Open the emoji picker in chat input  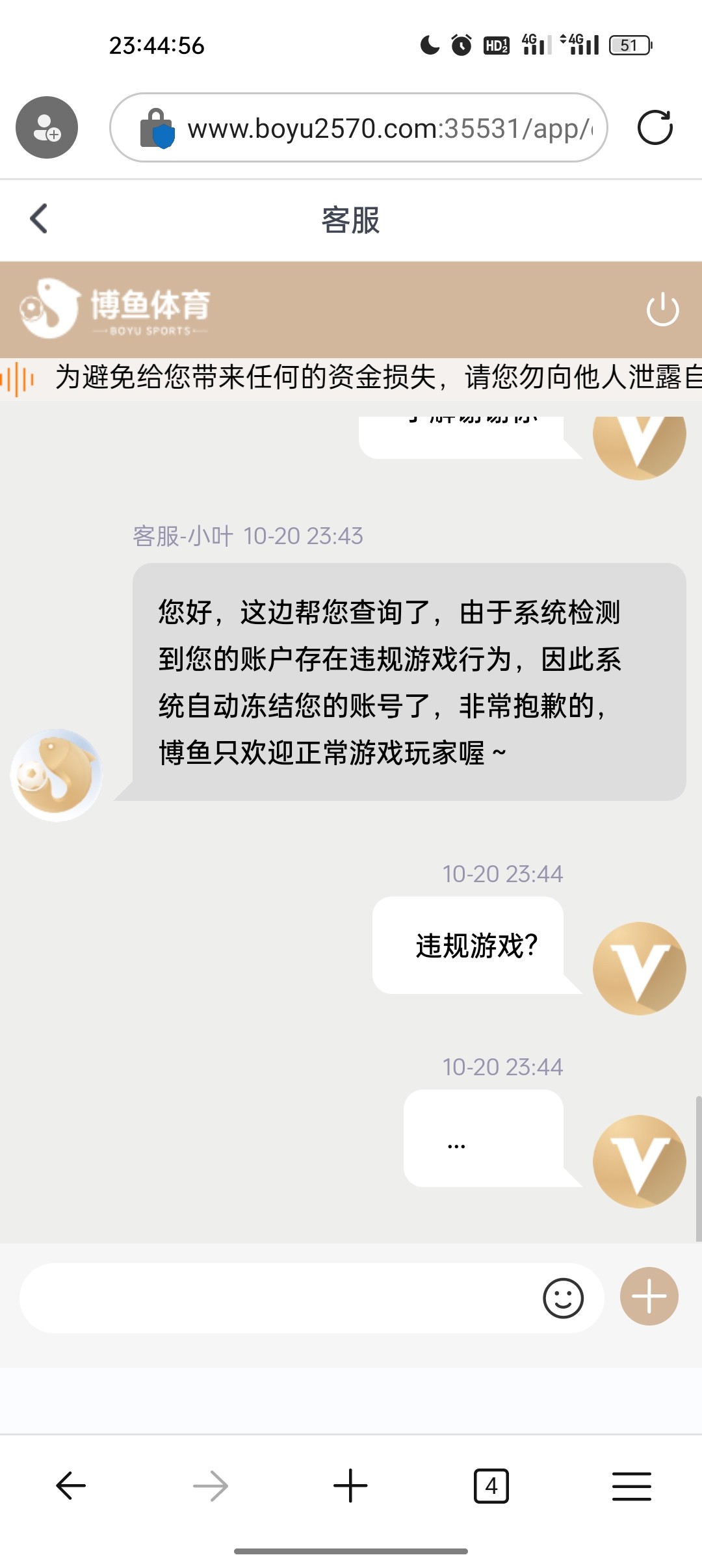pos(563,1297)
